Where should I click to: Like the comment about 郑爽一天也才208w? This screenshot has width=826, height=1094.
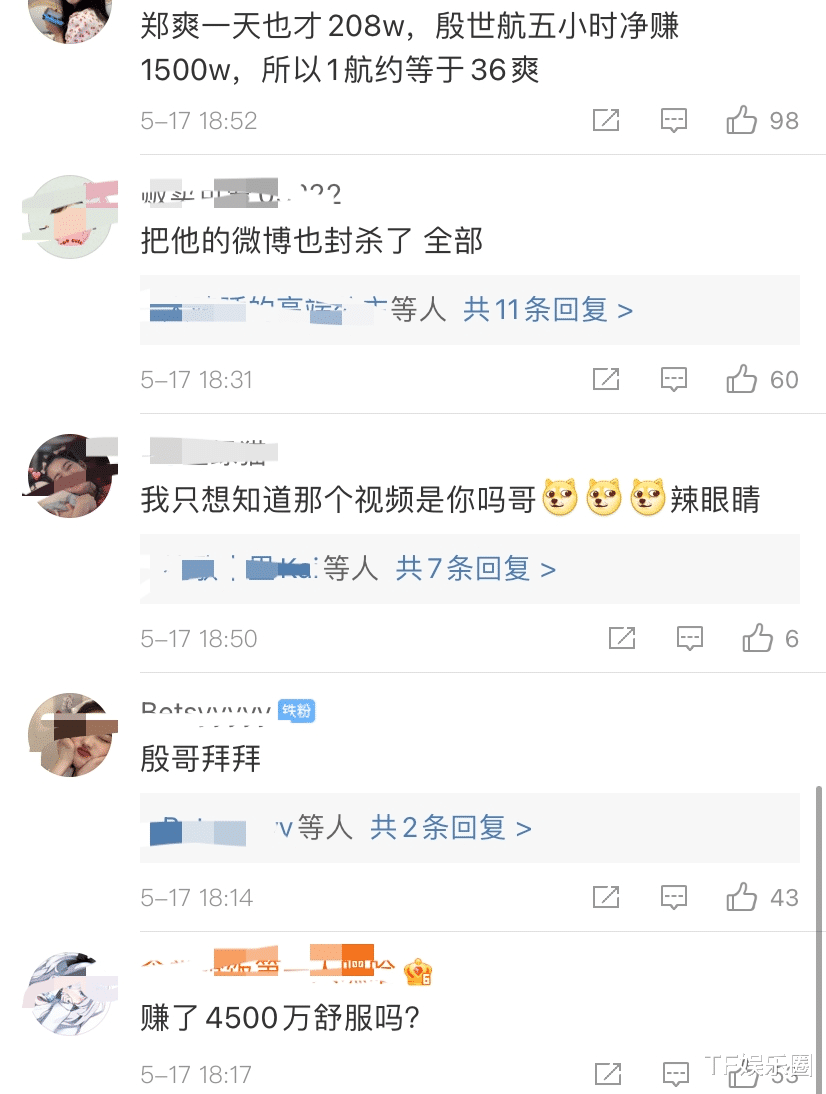pos(742,119)
